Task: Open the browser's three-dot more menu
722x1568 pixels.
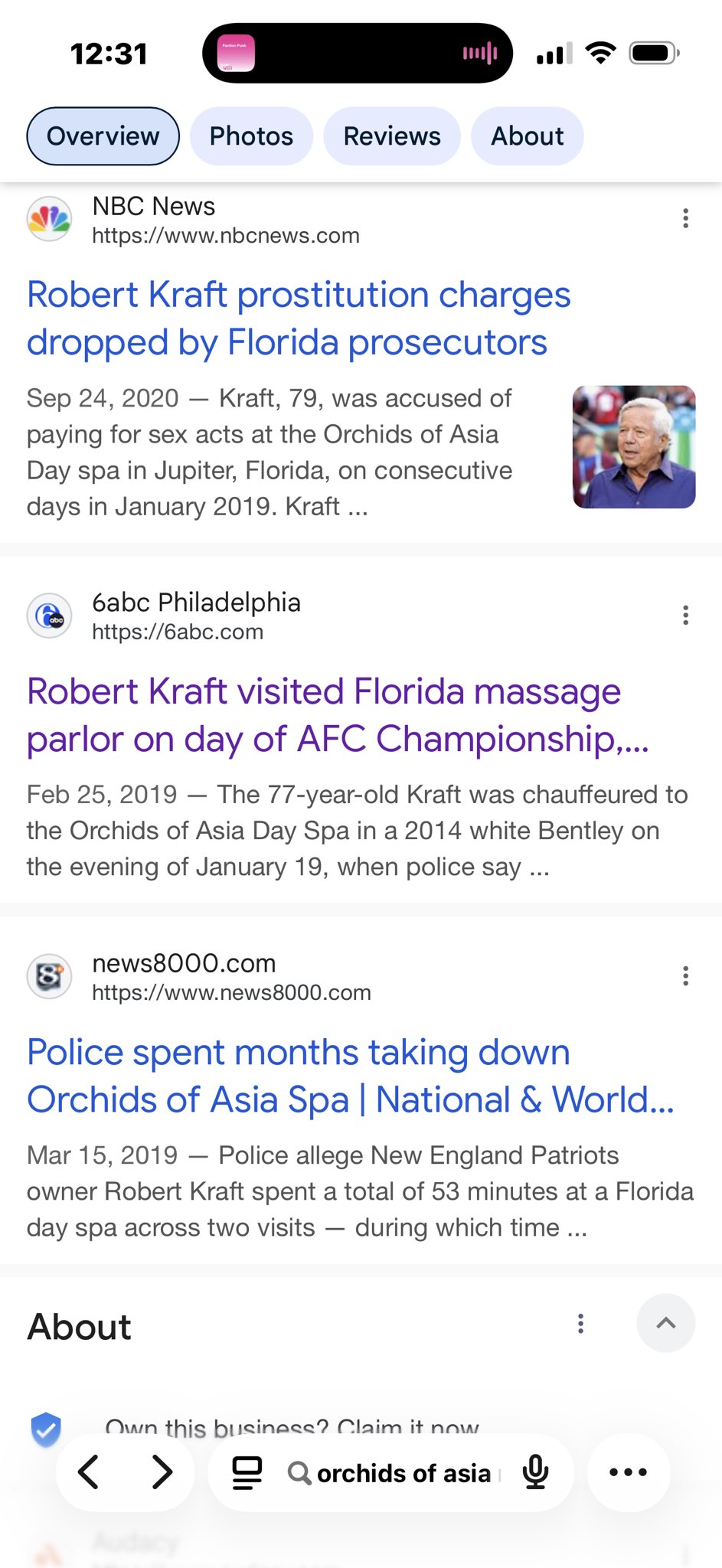Action: [628, 1472]
